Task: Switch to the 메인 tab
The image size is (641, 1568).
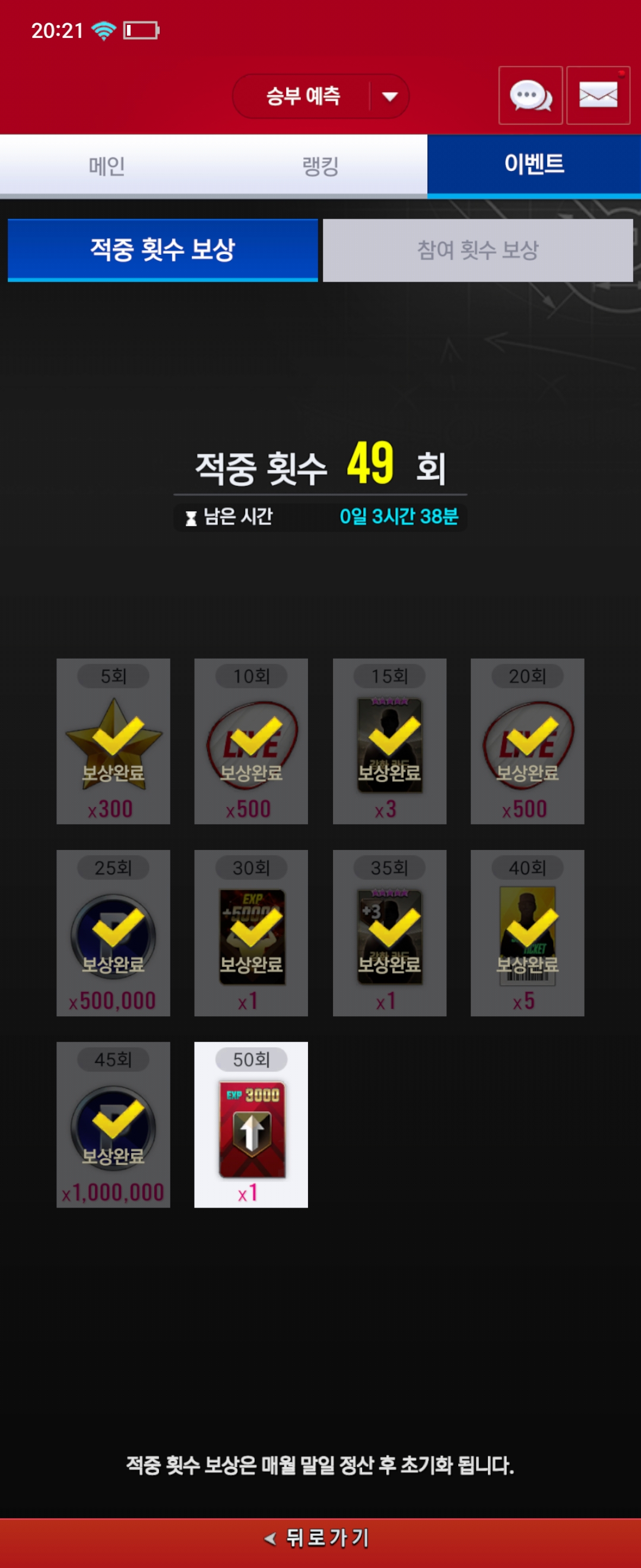Action: [x=107, y=166]
